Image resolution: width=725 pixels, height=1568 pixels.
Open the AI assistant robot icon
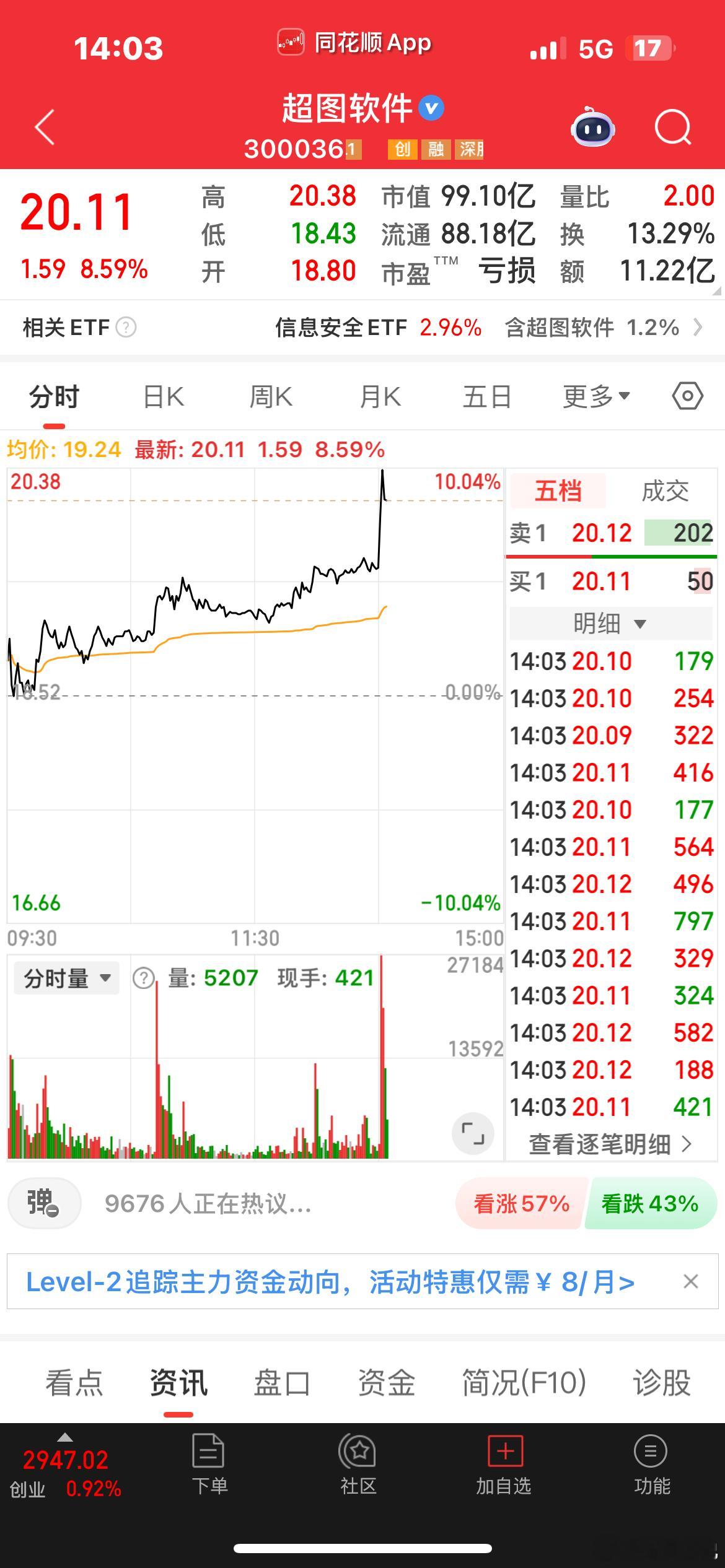click(593, 126)
